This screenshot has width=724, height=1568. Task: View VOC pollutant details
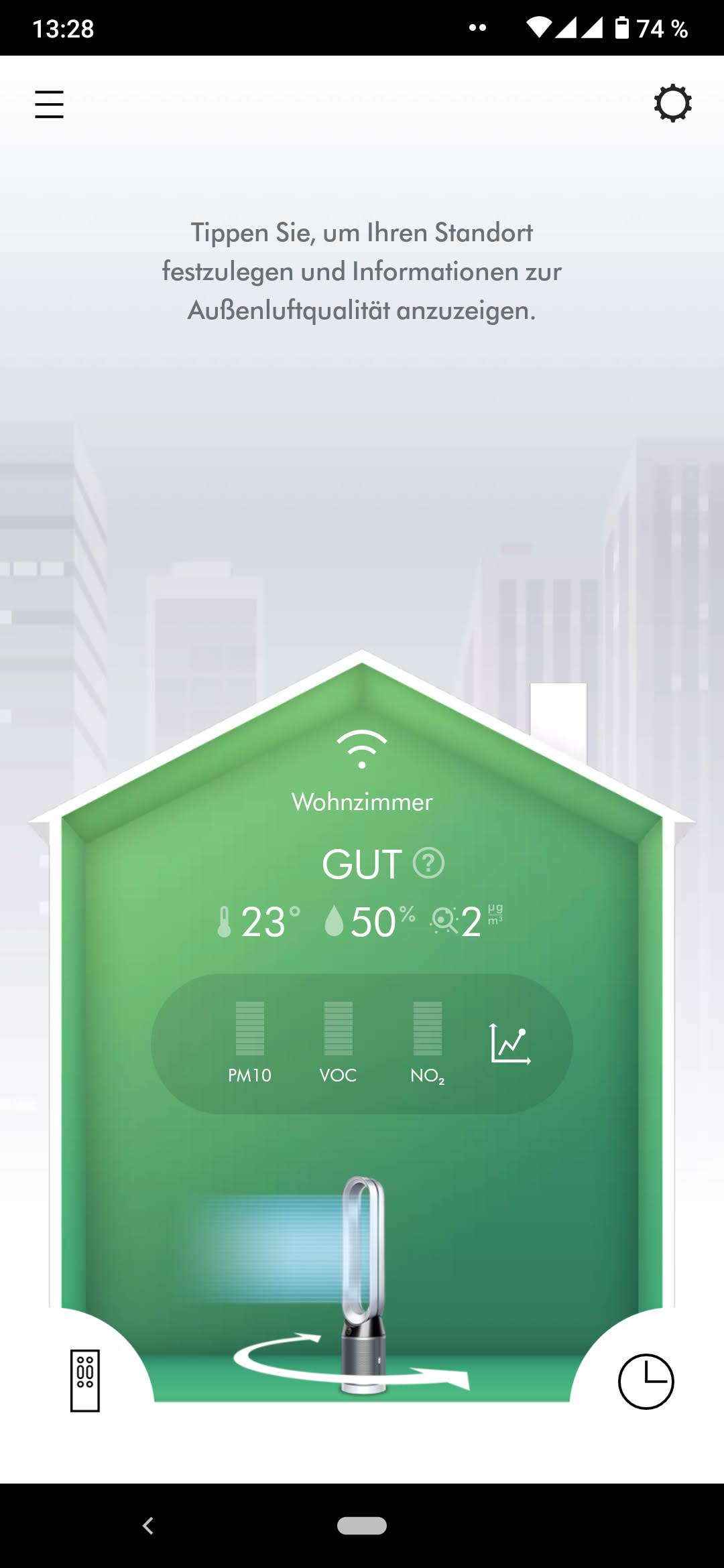click(339, 1043)
